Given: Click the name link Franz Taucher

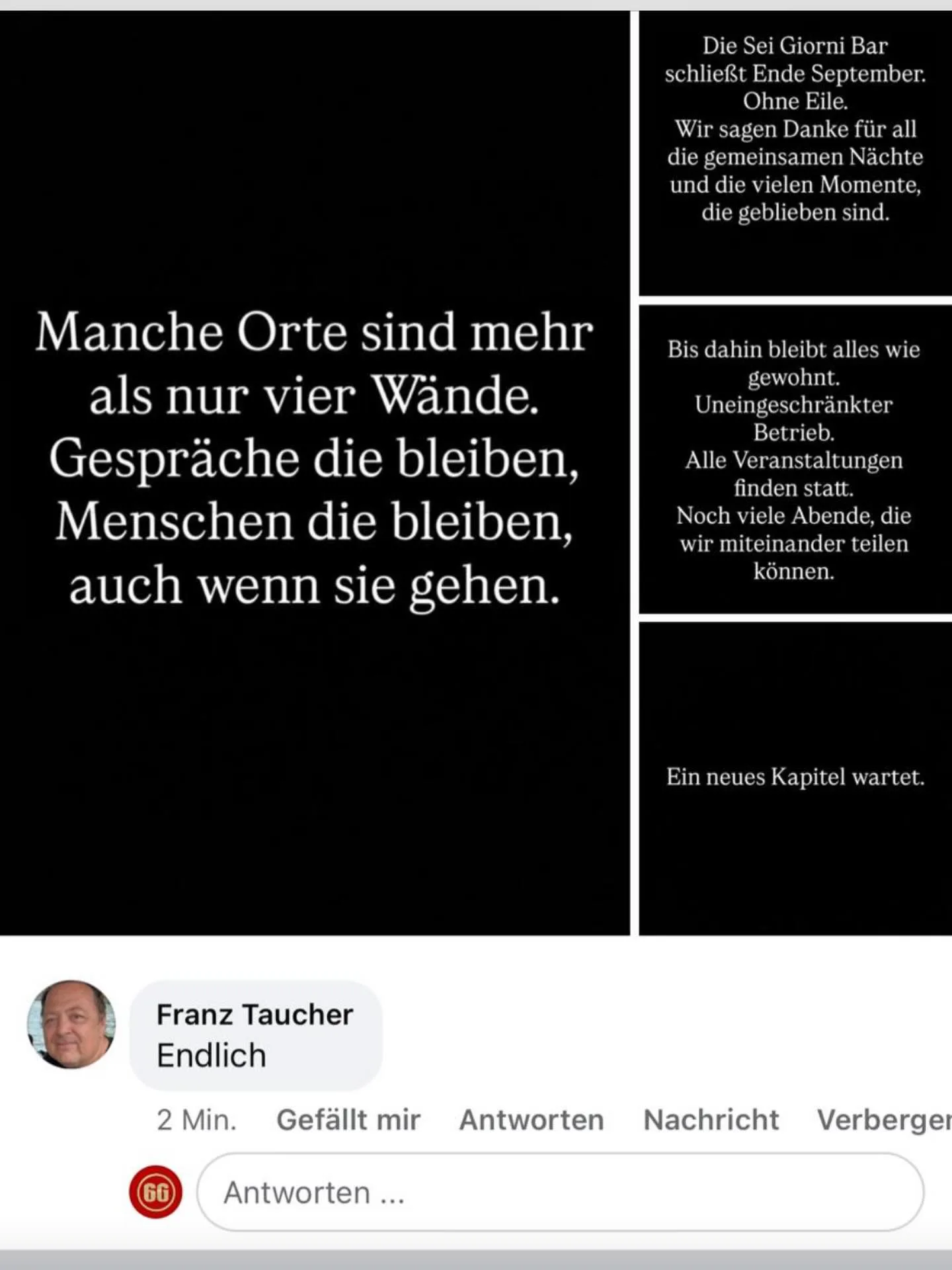Looking at the screenshot, I should click(254, 1014).
